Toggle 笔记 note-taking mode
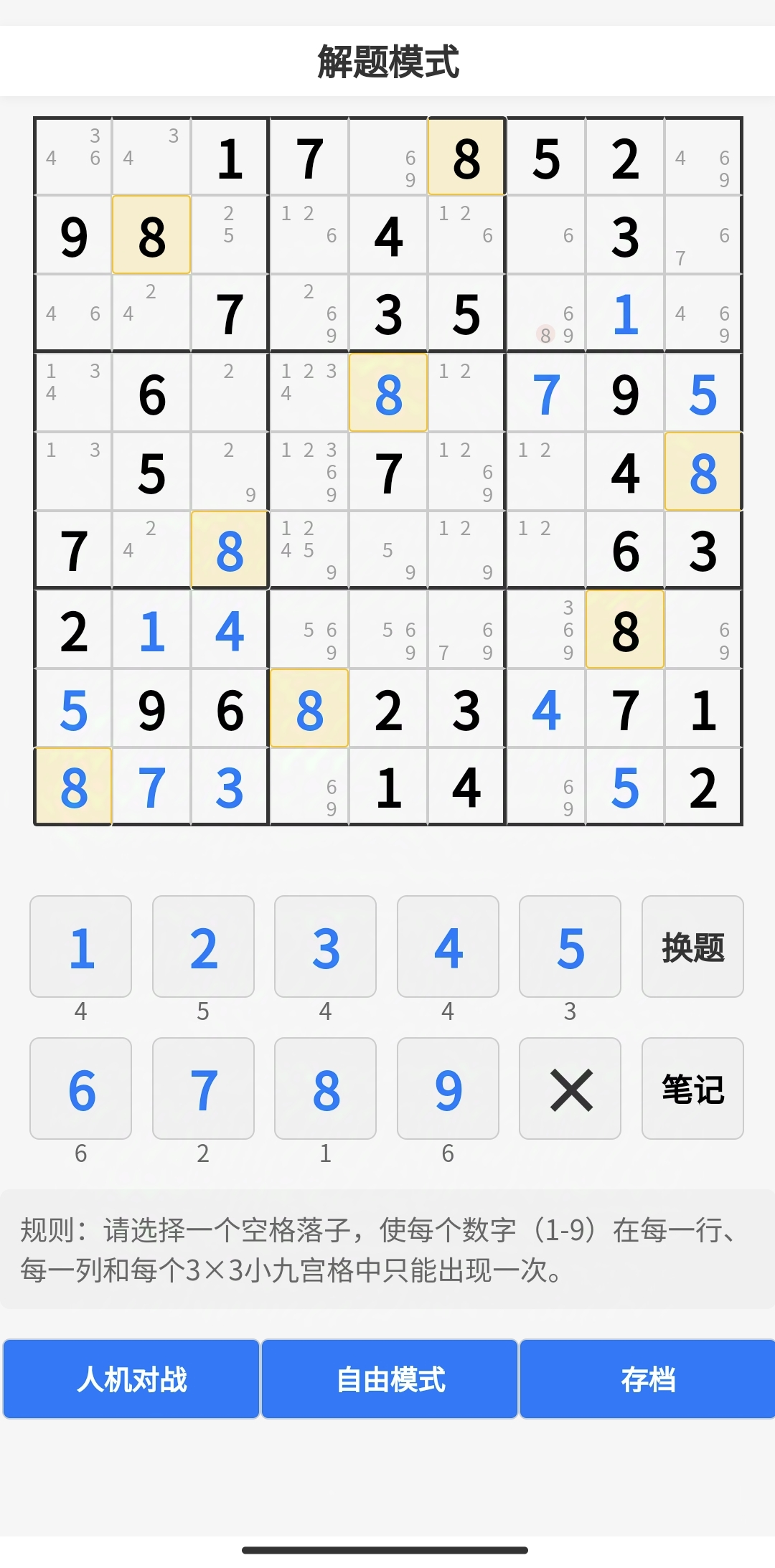Viewport: 775px width, 1568px height. click(x=692, y=1089)
